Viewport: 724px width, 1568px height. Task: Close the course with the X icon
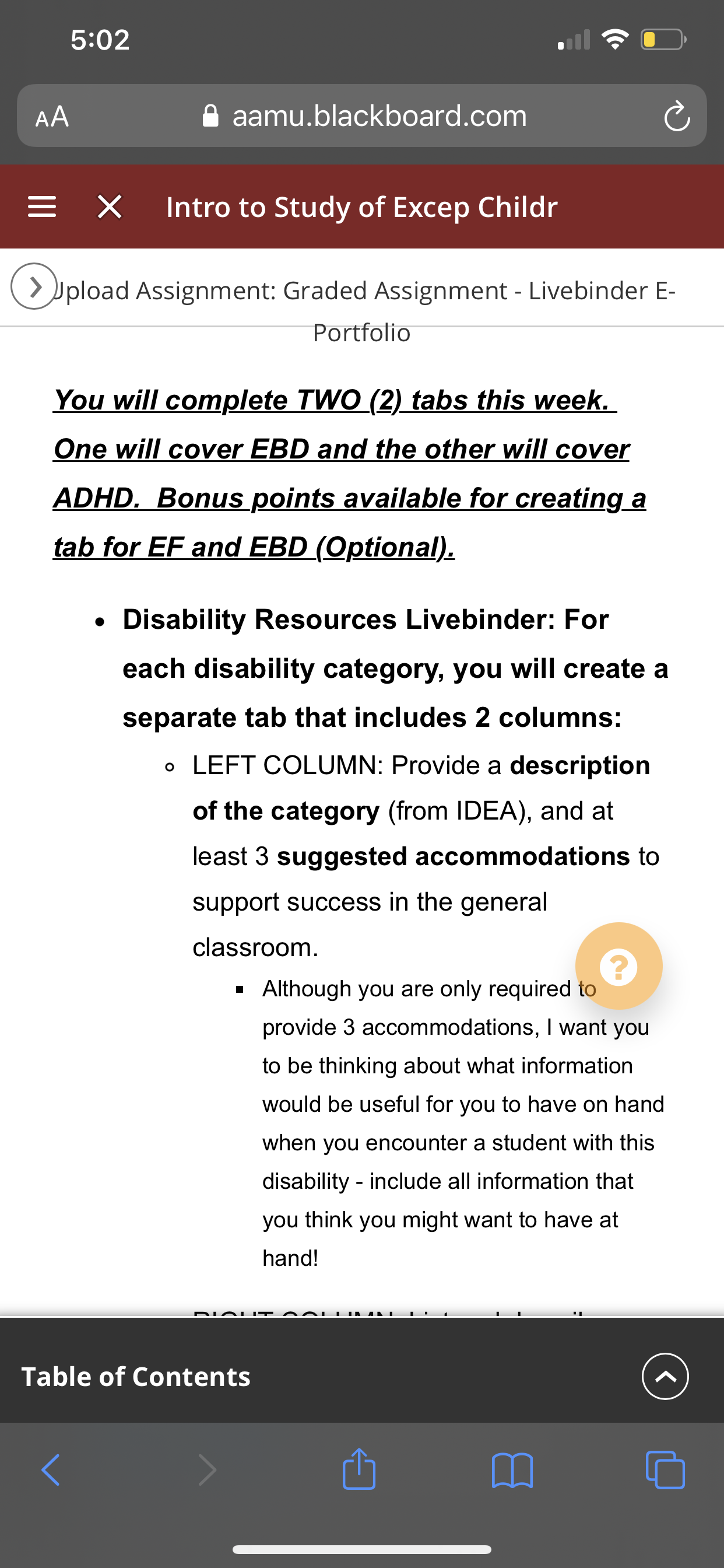tap(110, 206)
